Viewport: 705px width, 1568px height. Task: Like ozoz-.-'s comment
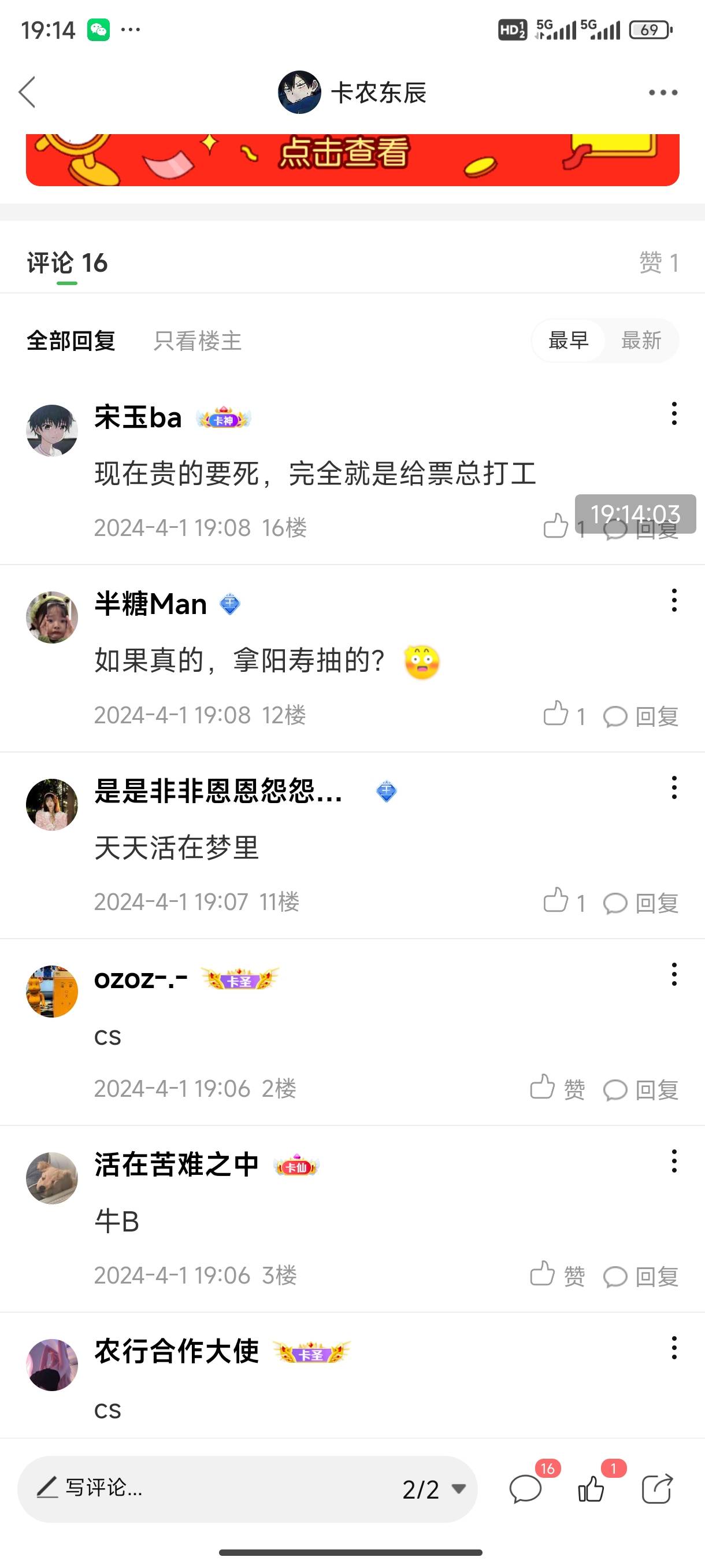tap(556, 1088)
